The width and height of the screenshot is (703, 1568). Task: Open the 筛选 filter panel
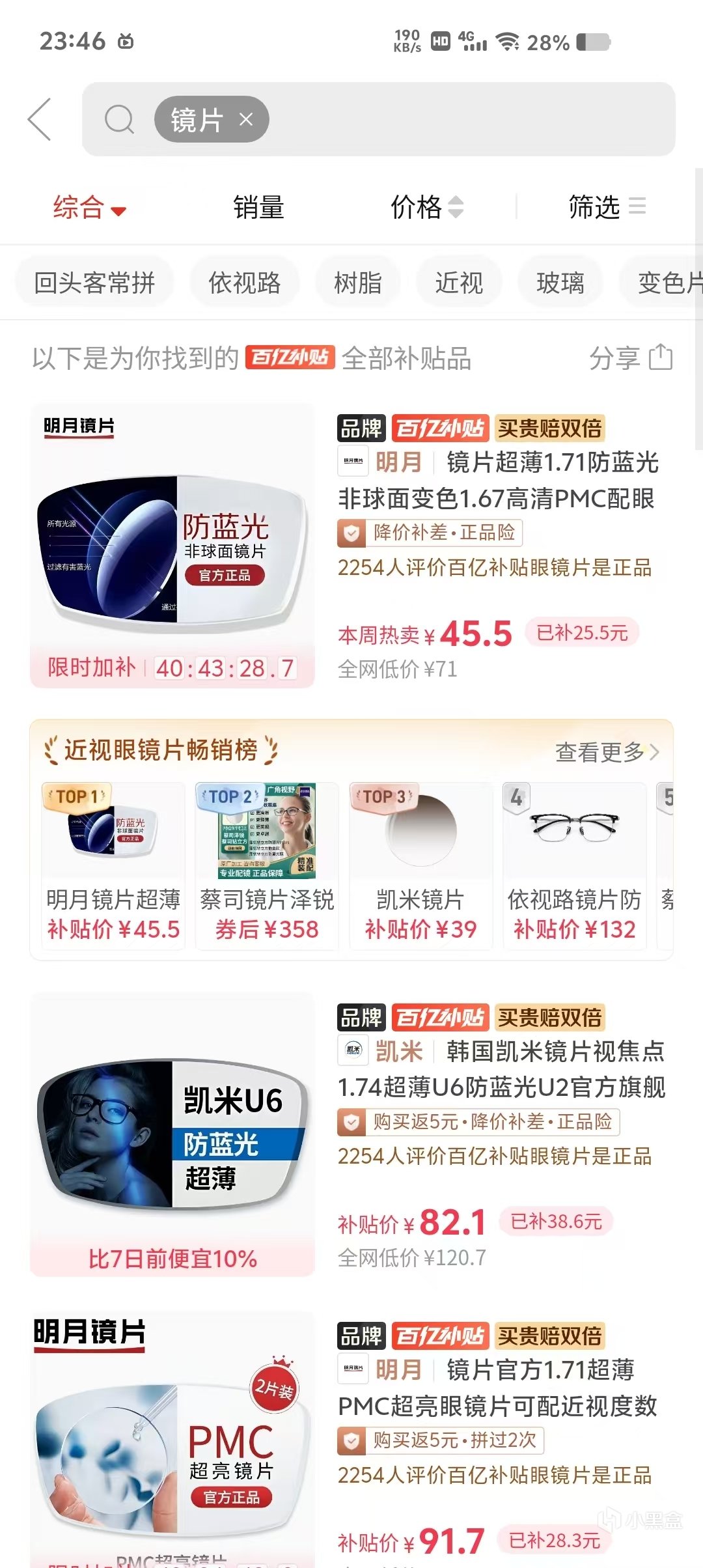[606, 208]
